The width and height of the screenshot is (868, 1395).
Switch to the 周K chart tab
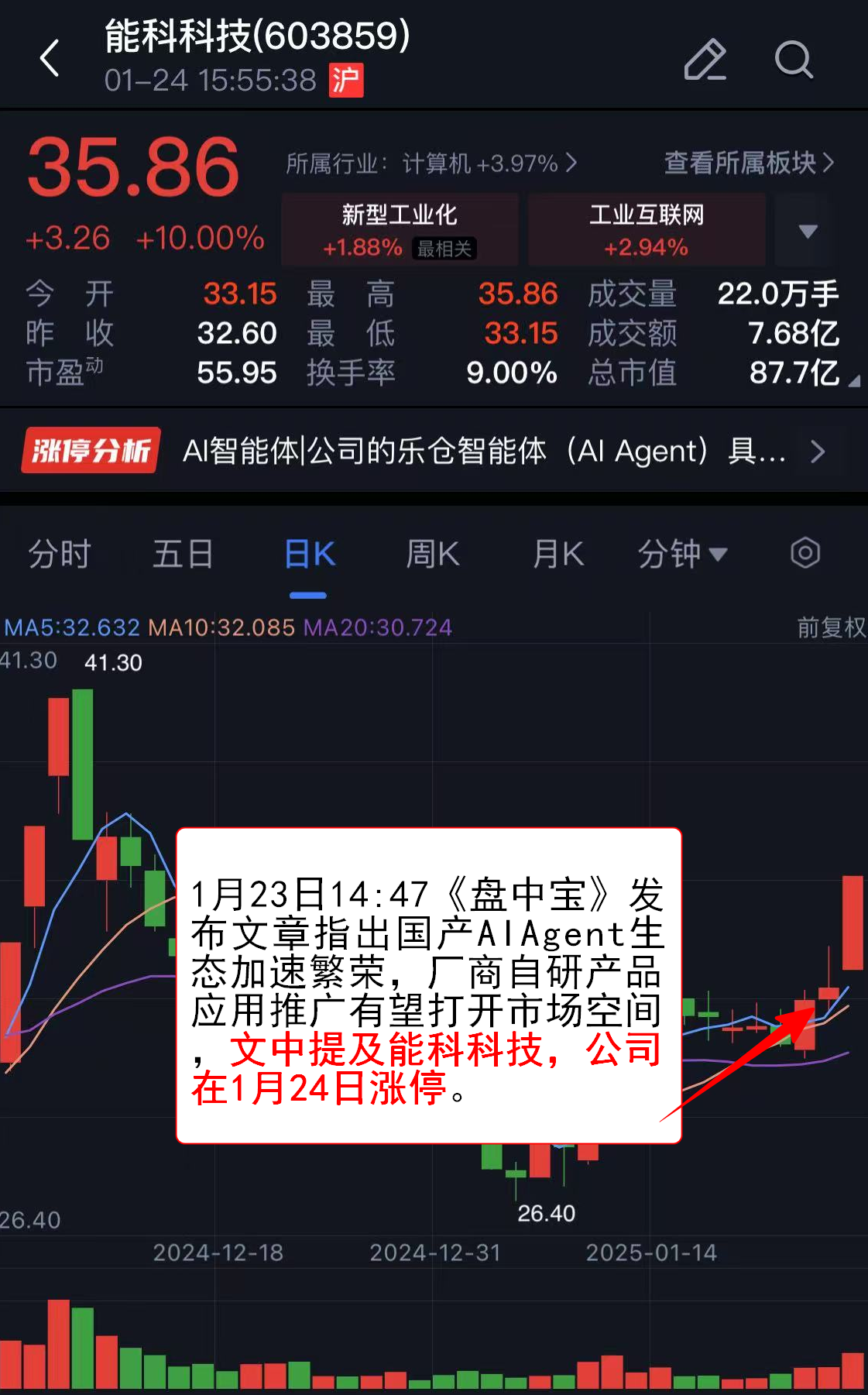(433, 555)
